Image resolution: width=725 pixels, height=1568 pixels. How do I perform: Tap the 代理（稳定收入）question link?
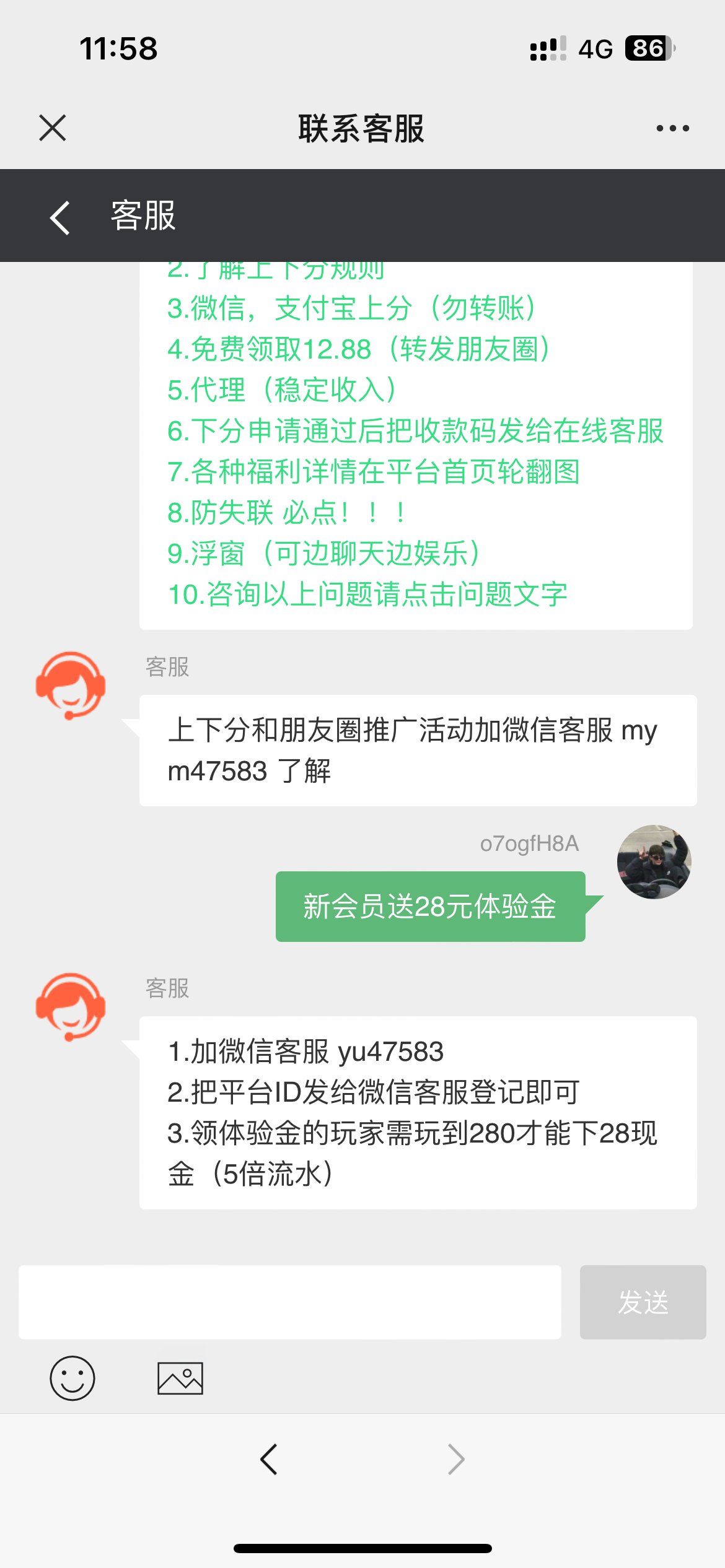click(282, 390)
